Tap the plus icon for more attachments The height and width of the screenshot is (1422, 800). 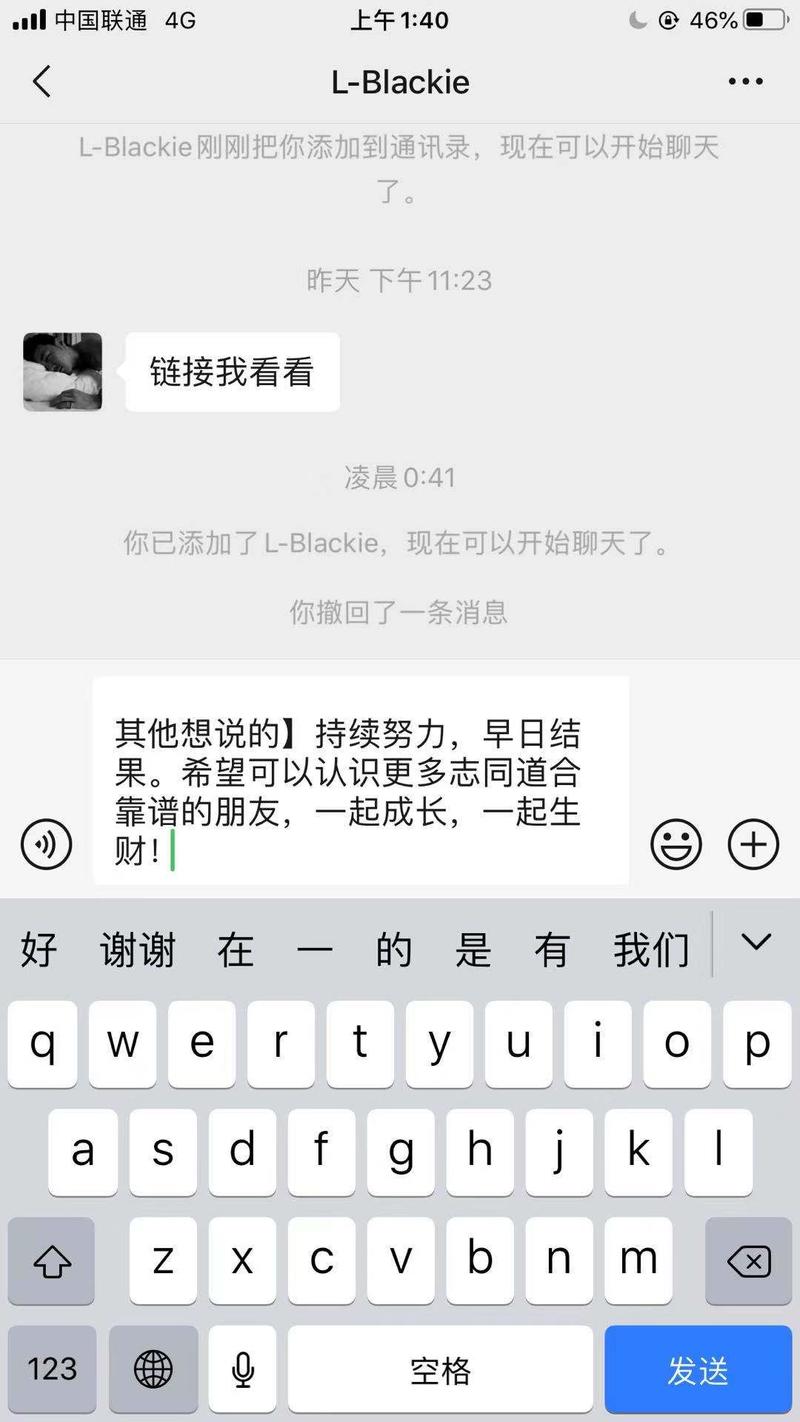(x=753, y=844)
